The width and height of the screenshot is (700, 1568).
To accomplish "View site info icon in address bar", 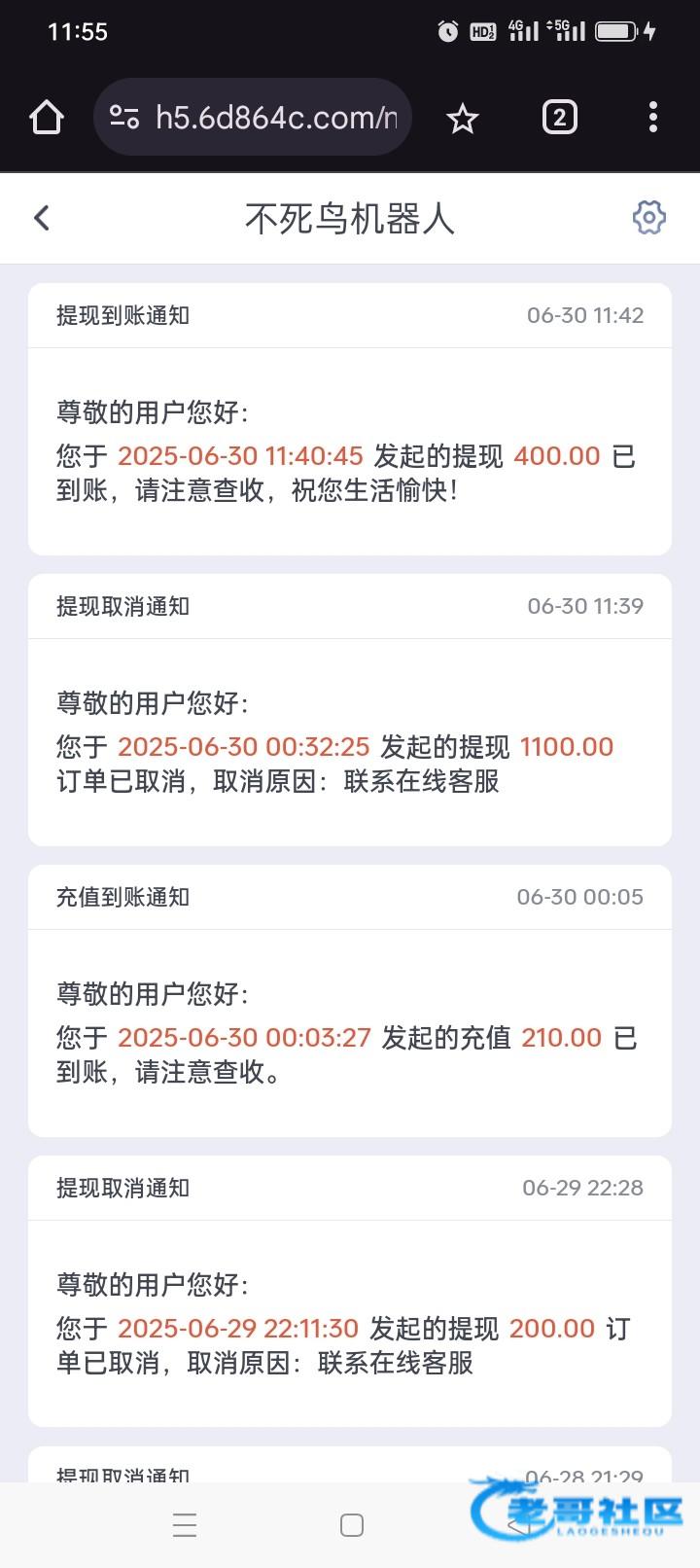I will 124,118.
